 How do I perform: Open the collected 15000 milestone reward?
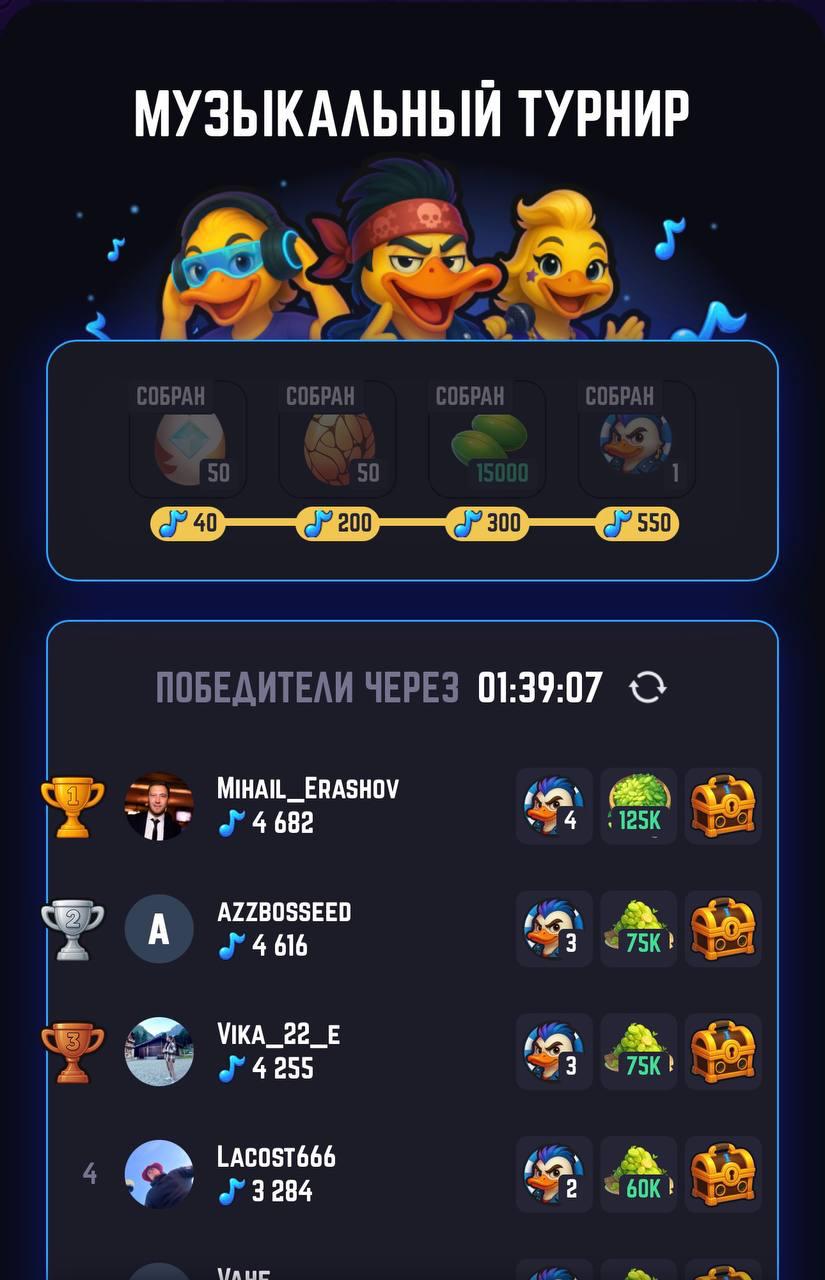click(x=488, y=440)
